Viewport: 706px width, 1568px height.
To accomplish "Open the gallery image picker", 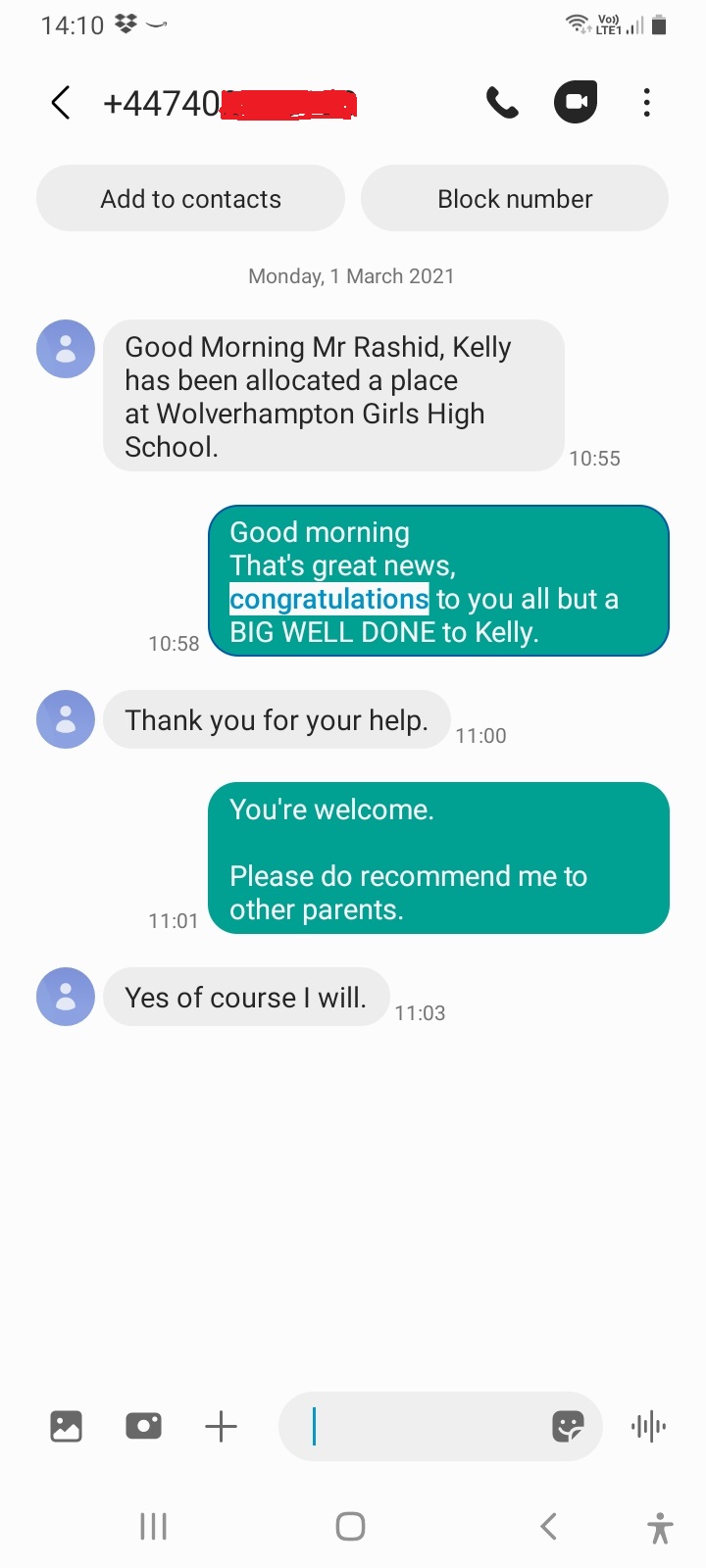I will coord(66,1426).
